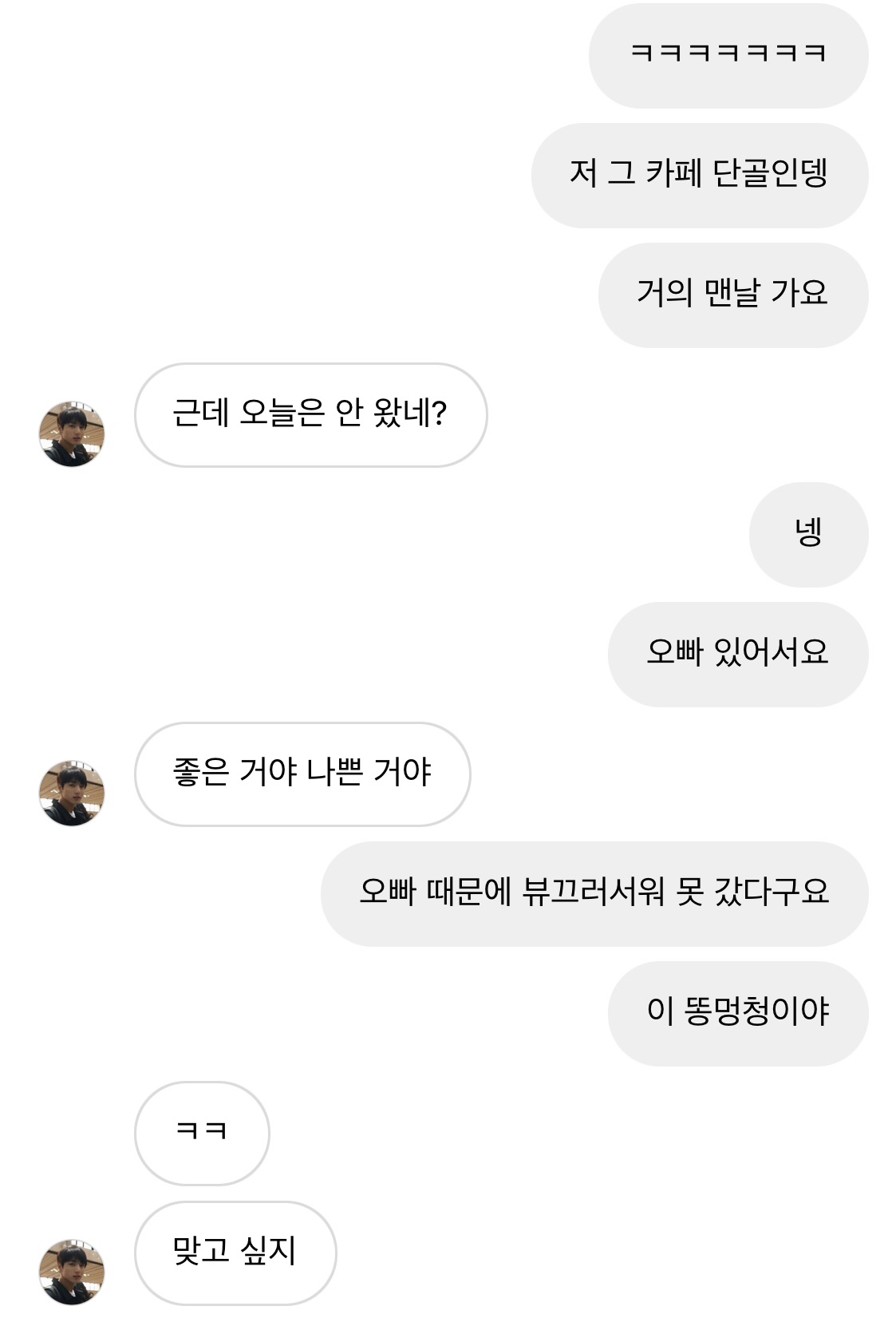Tap the message 오빠 있어서요
Viewport: 896px width, 1318px height.
point(738,655)
